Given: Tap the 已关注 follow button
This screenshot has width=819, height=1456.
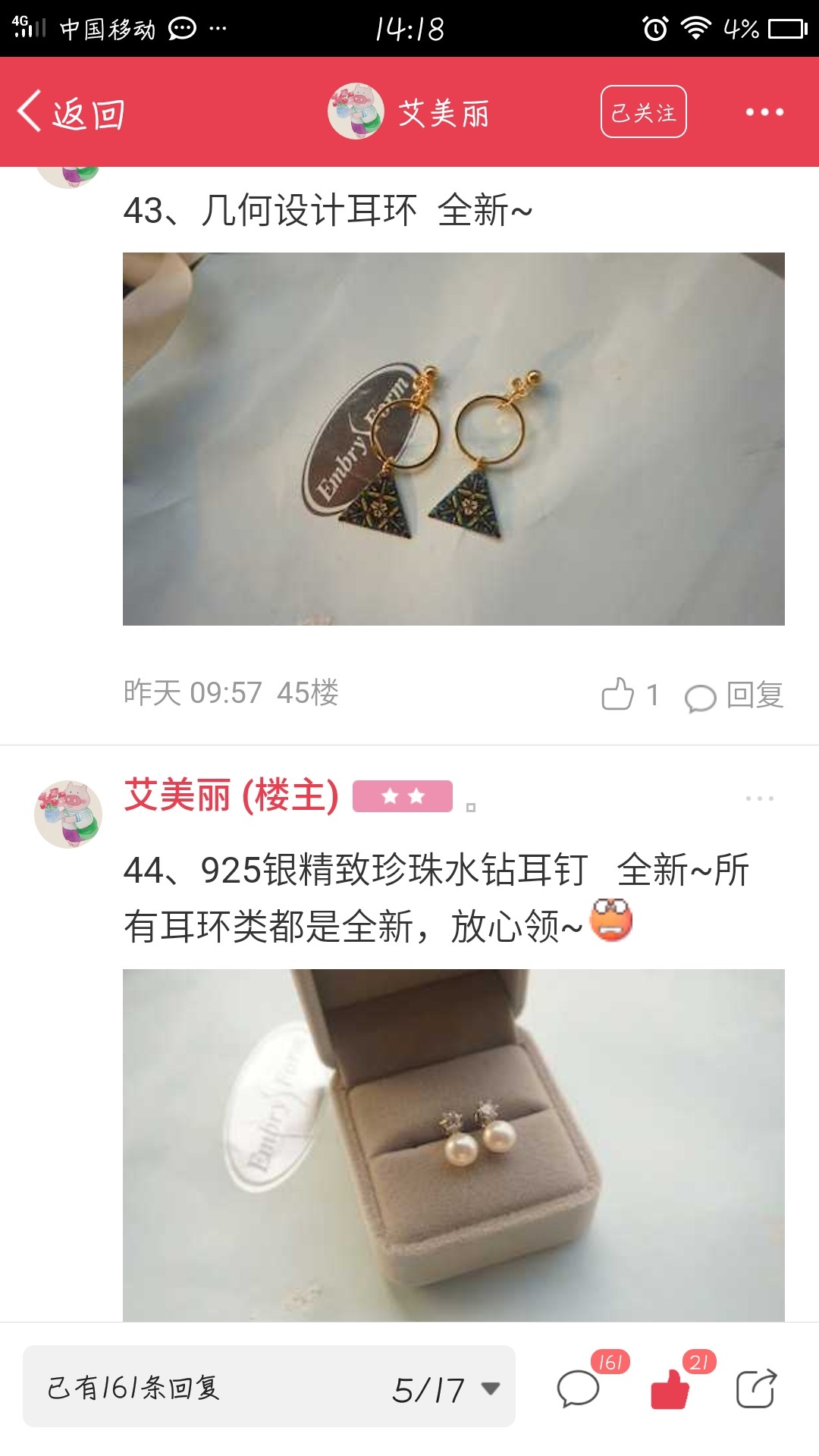Looking at the screenshot, I should 643,111.
